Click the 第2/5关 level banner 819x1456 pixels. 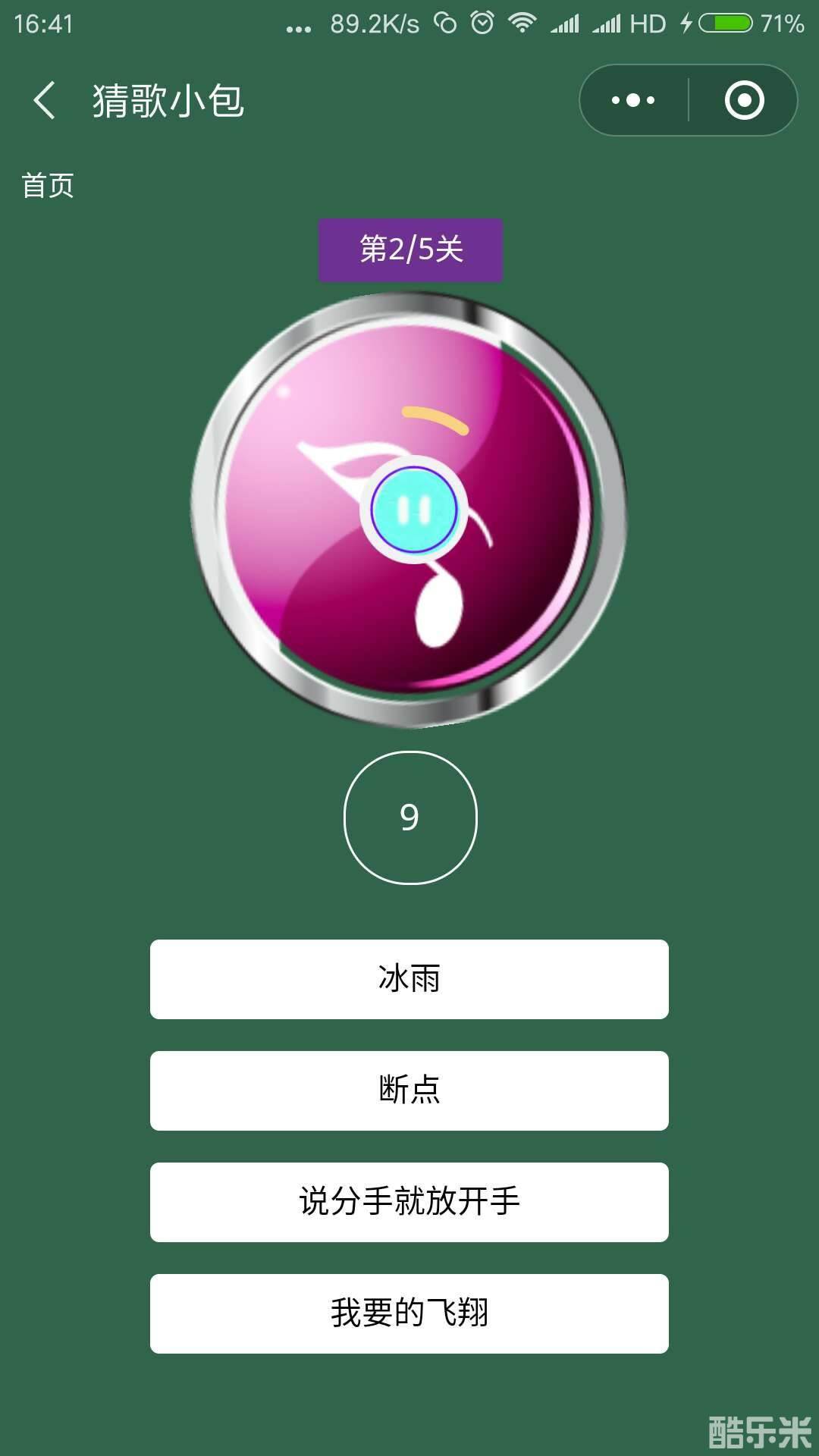tap(412, 250)
